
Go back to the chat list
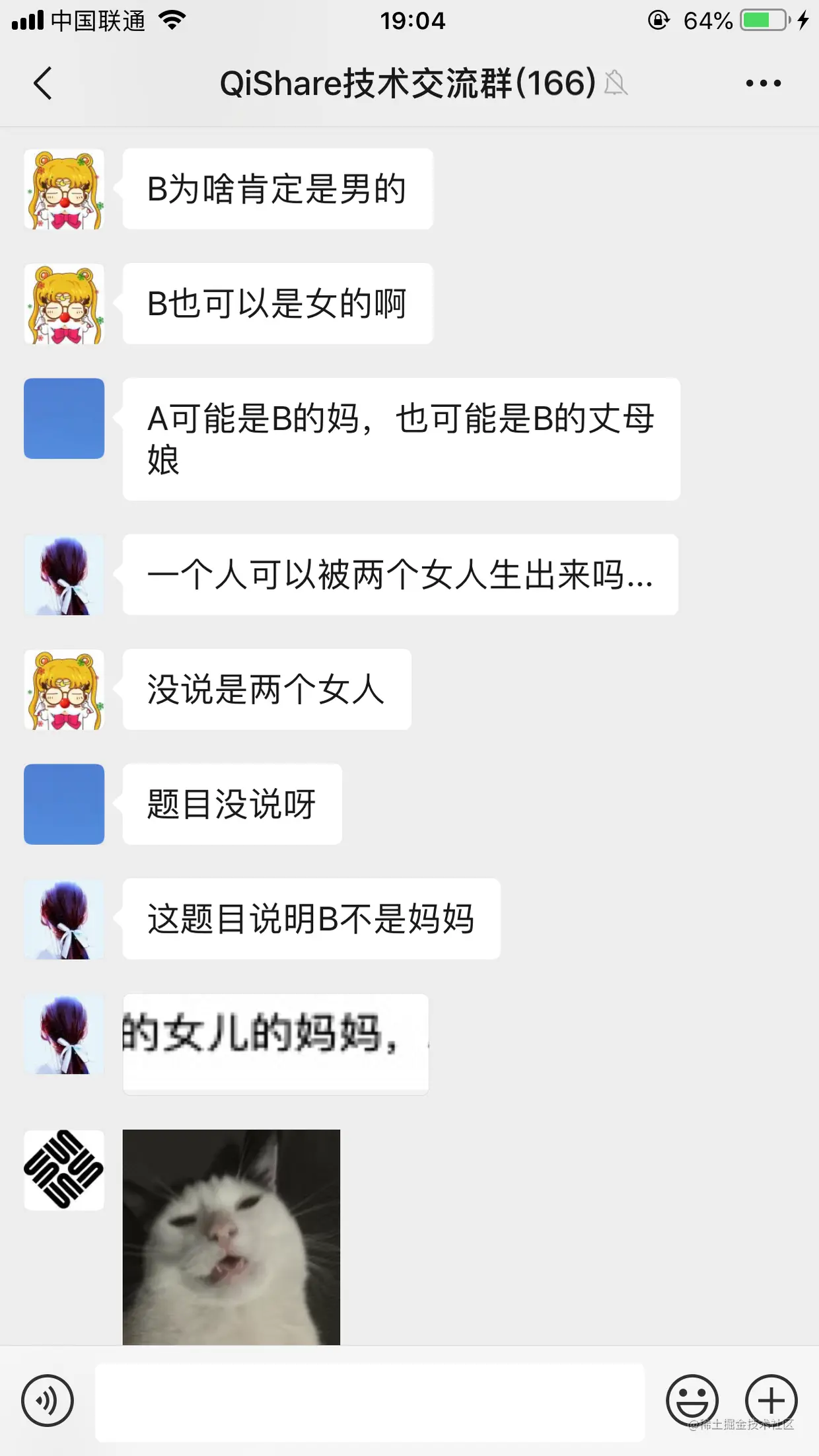pyautogui.click(x=43, y=84)
